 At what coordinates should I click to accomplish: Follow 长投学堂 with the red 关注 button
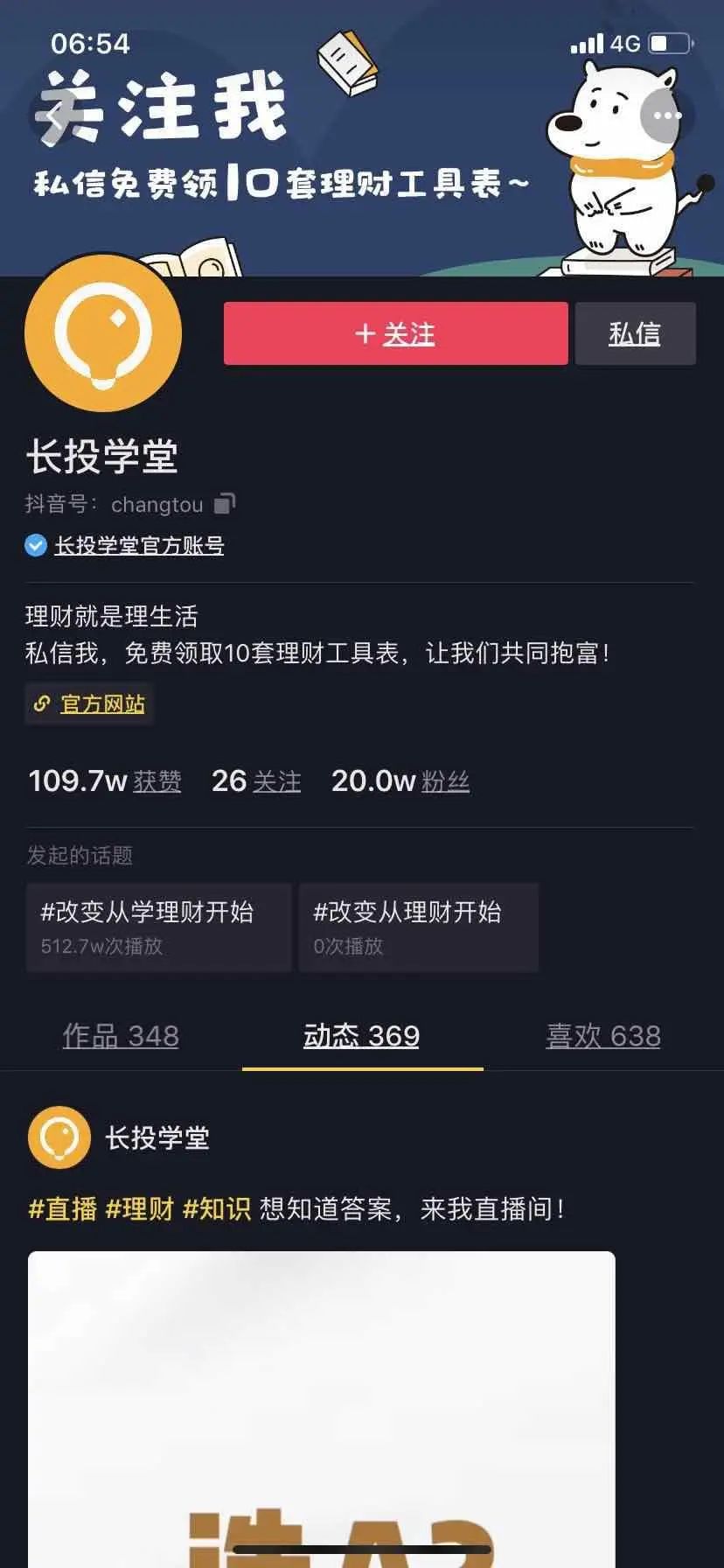point(395,333)
